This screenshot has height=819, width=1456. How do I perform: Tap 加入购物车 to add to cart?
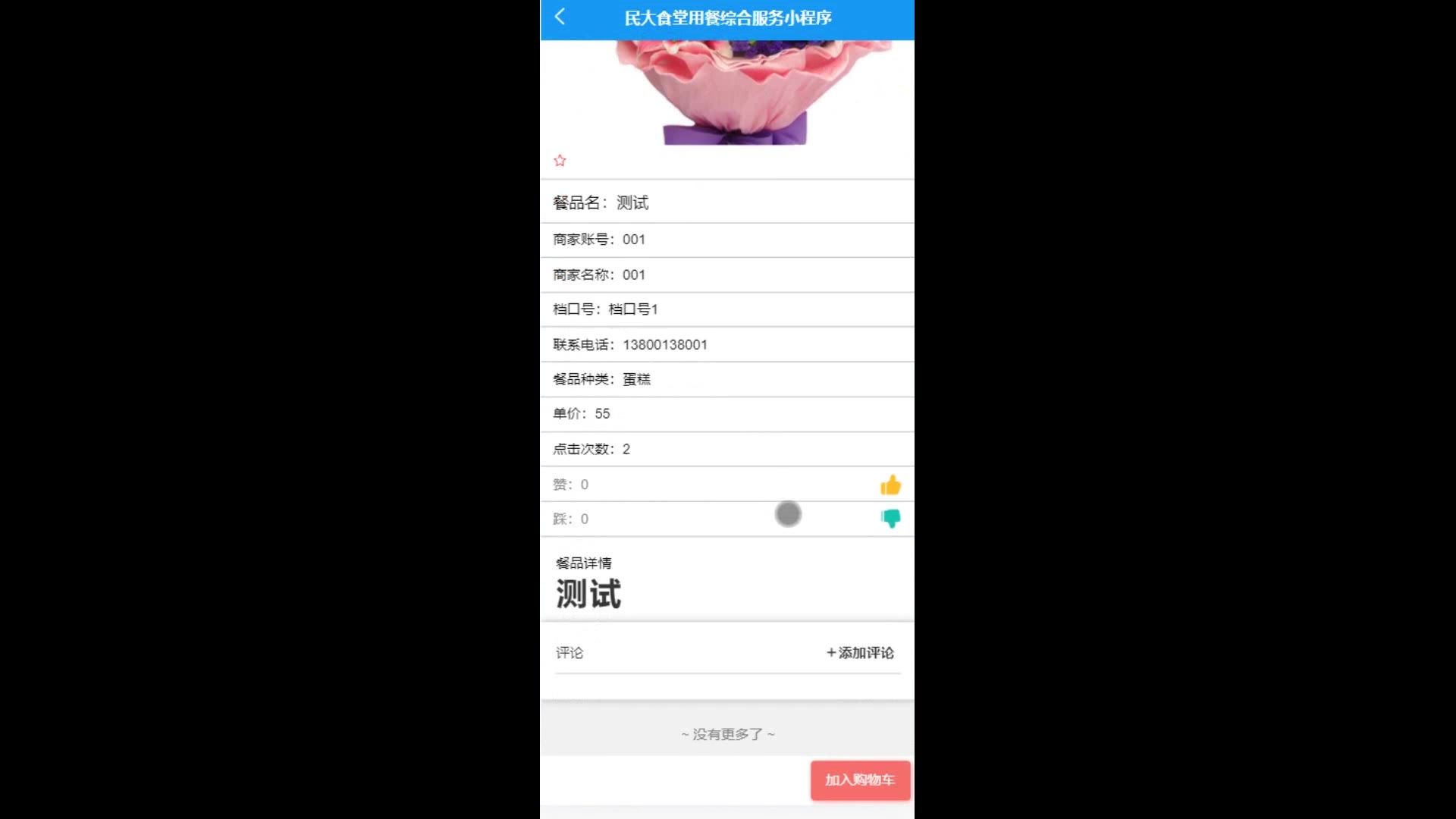tap(860, 780)
